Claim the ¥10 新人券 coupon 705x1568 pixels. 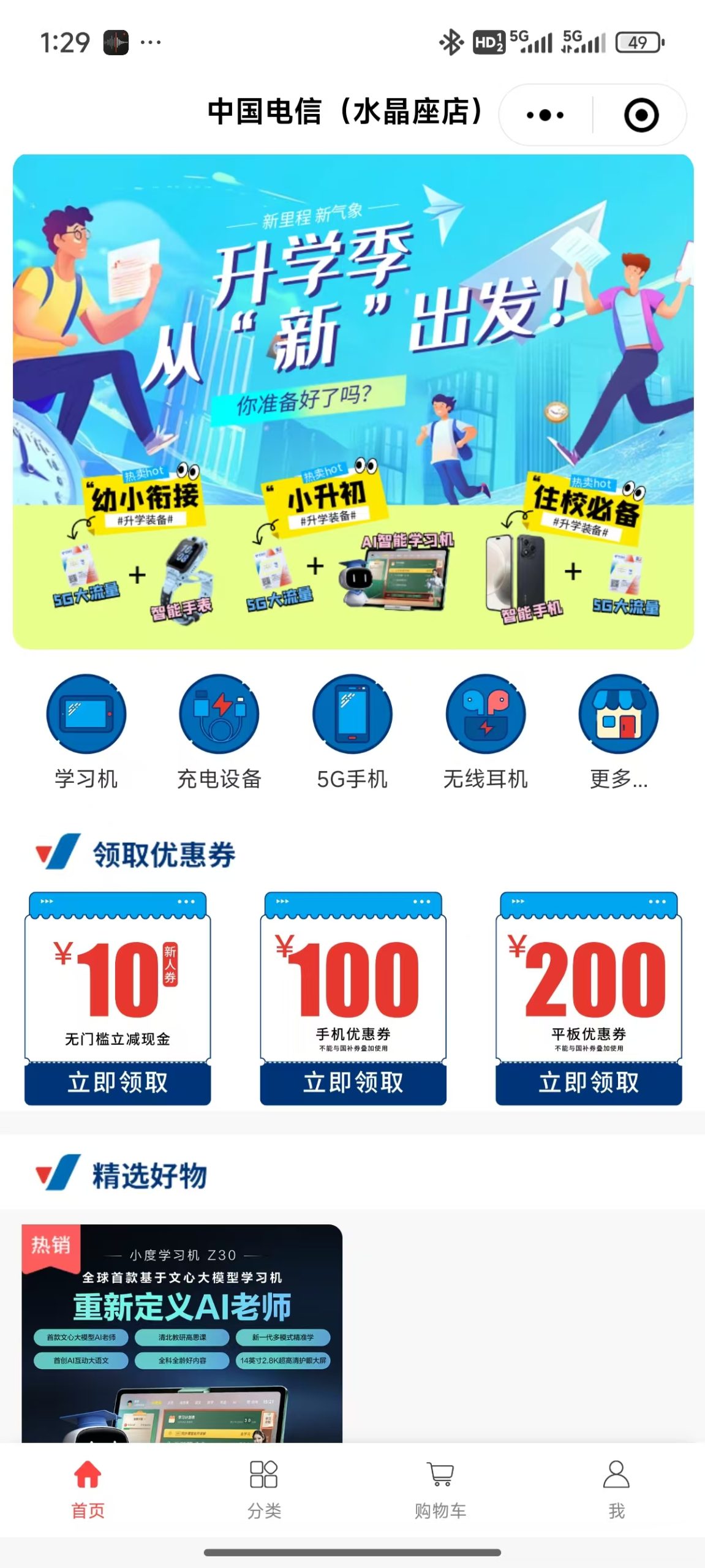(x=118, y=1082)
